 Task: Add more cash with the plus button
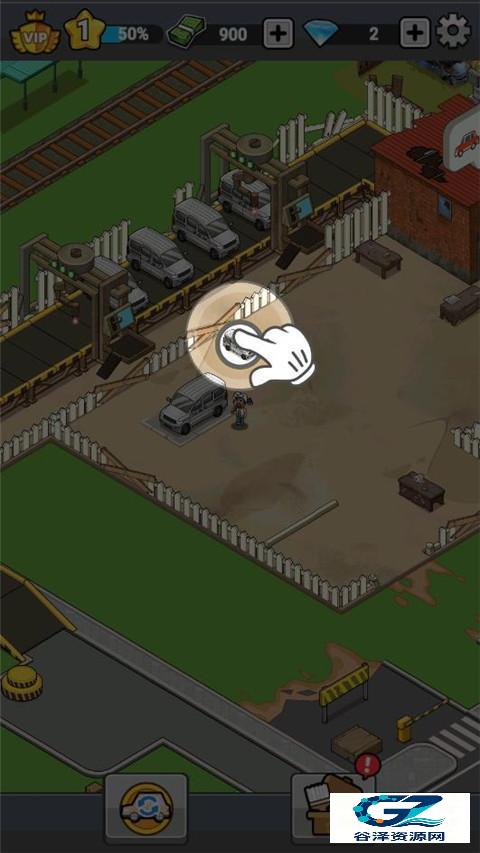coord(278,34)
